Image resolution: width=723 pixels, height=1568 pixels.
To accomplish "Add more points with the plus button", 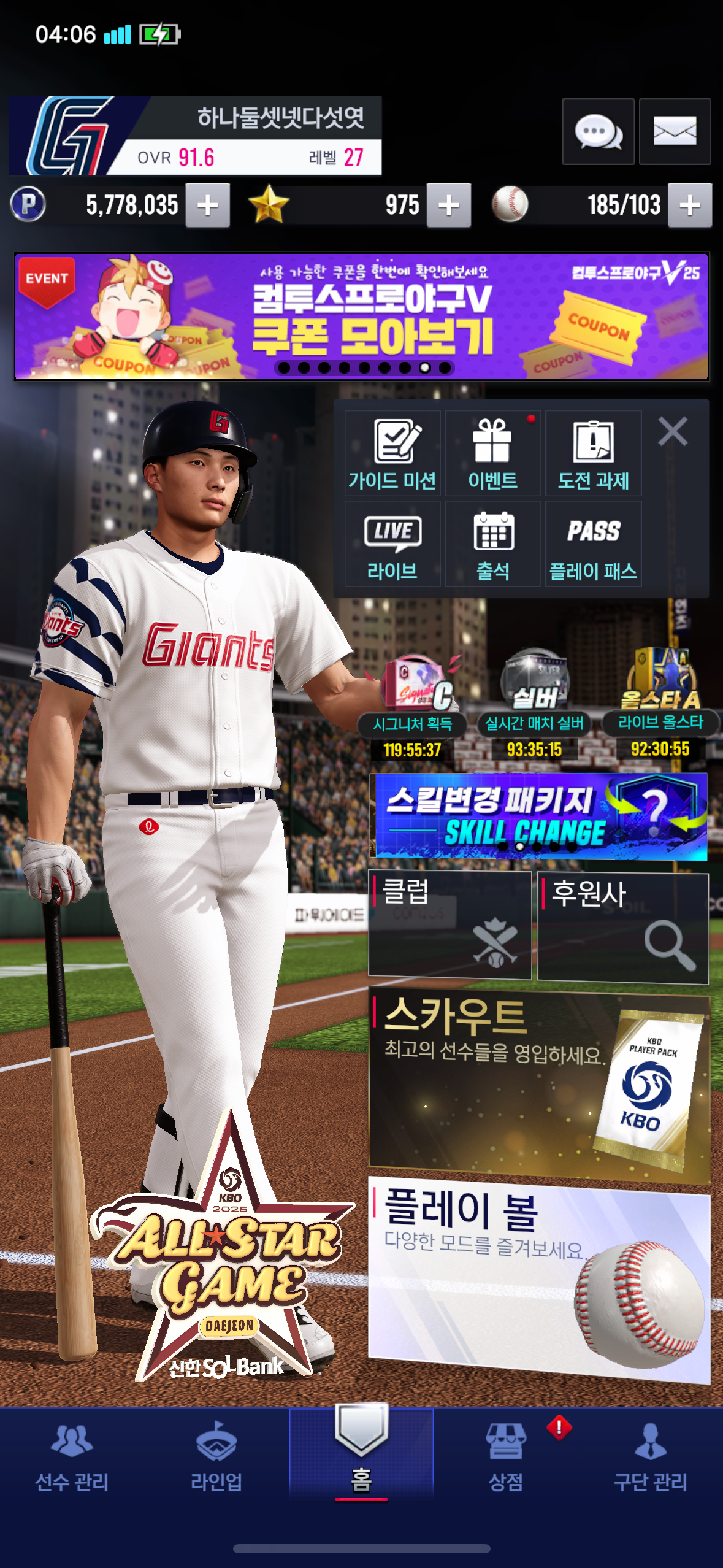I will [x=208, y=206].
